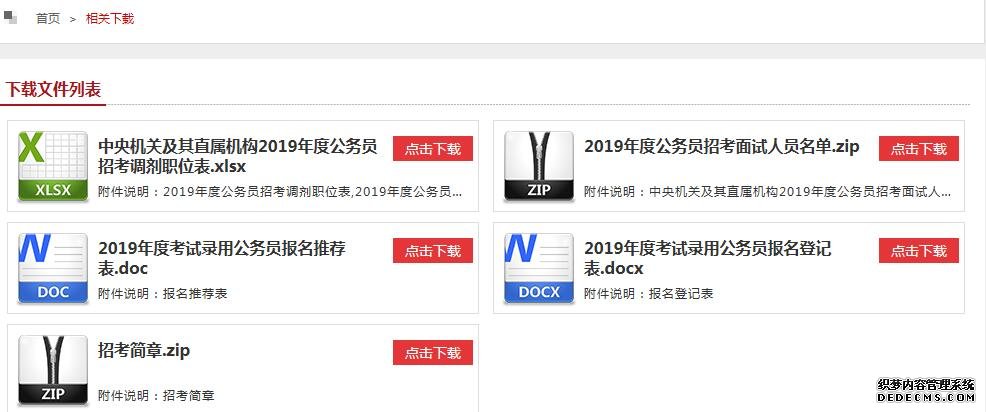Viewport: 986px width, 412px height.
Task: Click 点击下载 for 报名推荐表.doc
Action: (x=432, y=251)
